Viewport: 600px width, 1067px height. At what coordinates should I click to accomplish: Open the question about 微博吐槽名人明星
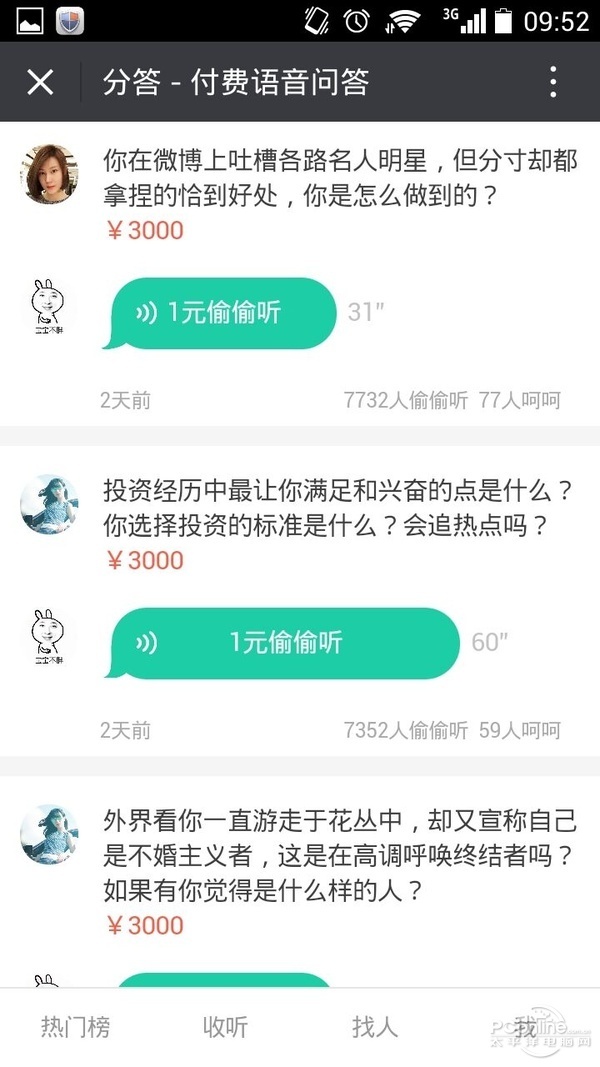click(x=340, y=176)
